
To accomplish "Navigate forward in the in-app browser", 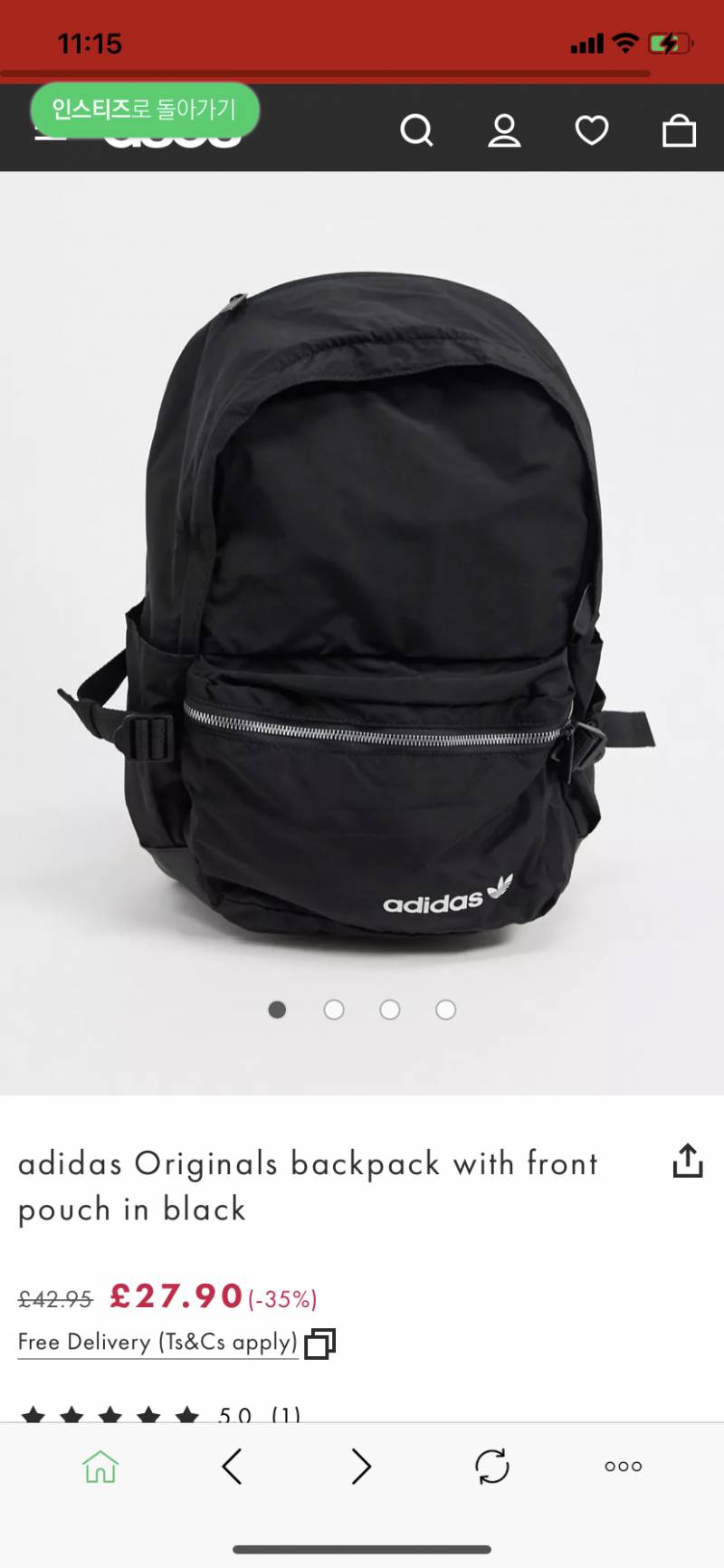I will [x=361, y=1467].
